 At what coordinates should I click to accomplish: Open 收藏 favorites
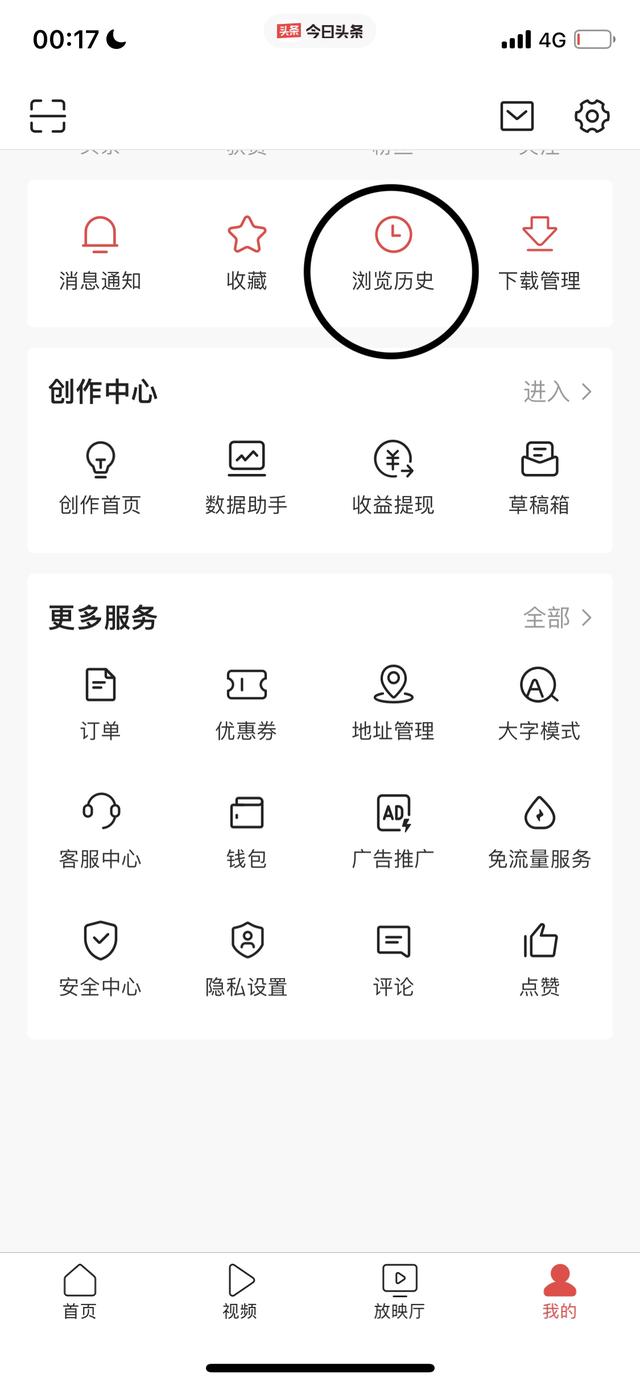coord(247,254)
